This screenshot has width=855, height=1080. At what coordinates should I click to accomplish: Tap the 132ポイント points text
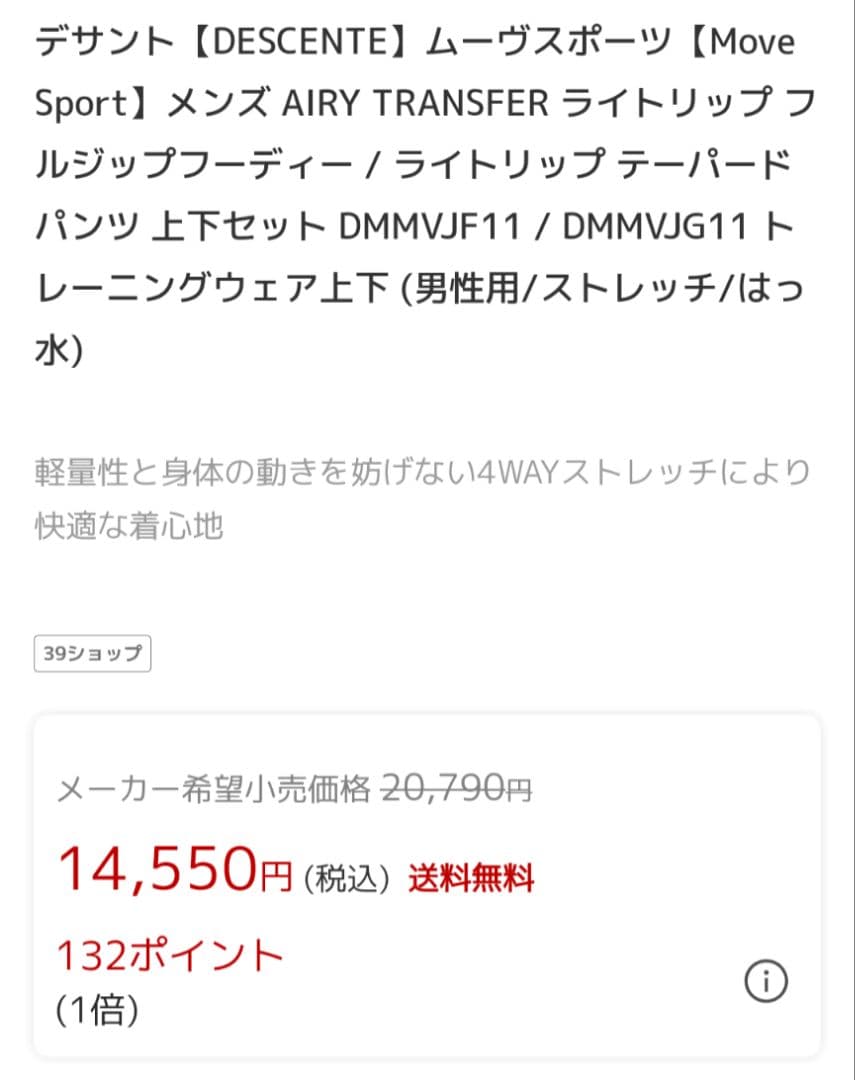(x=170, y=953)
